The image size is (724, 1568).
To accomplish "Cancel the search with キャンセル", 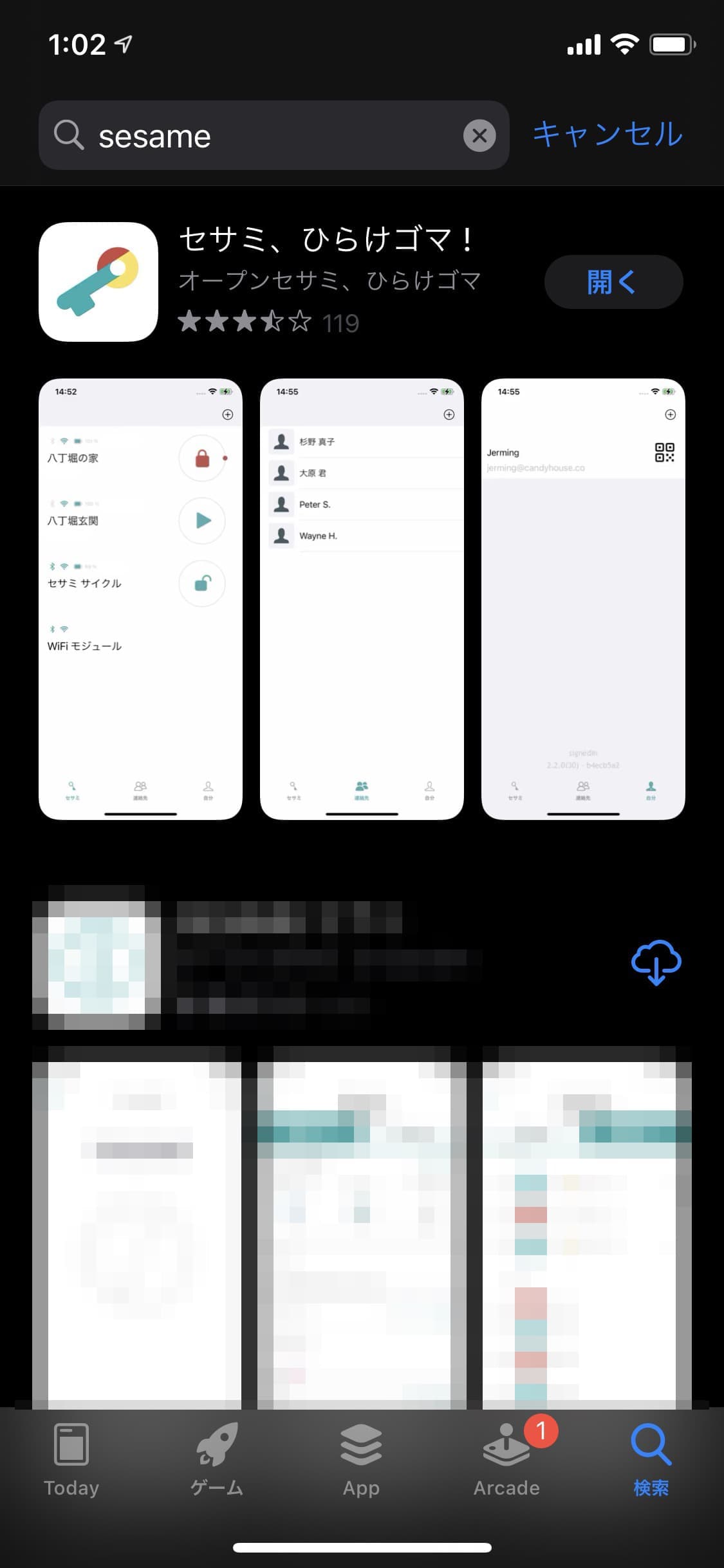I will (x=608, y=135).
